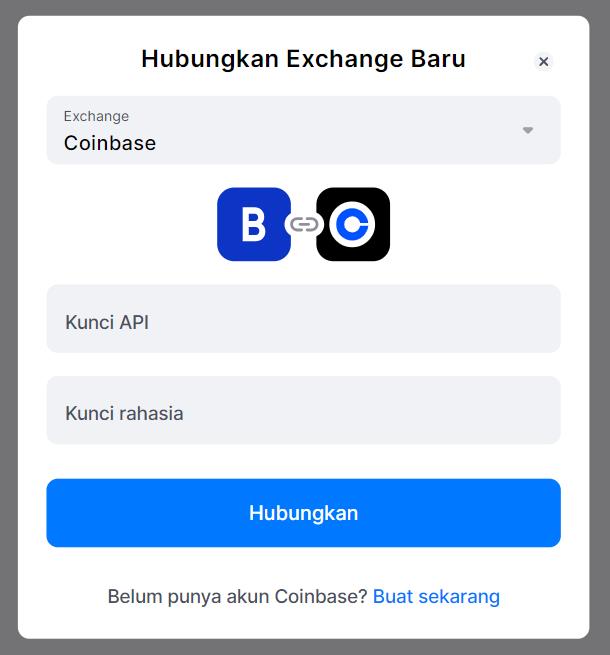Tap the Hubungkan button

(x=303, y=513)
